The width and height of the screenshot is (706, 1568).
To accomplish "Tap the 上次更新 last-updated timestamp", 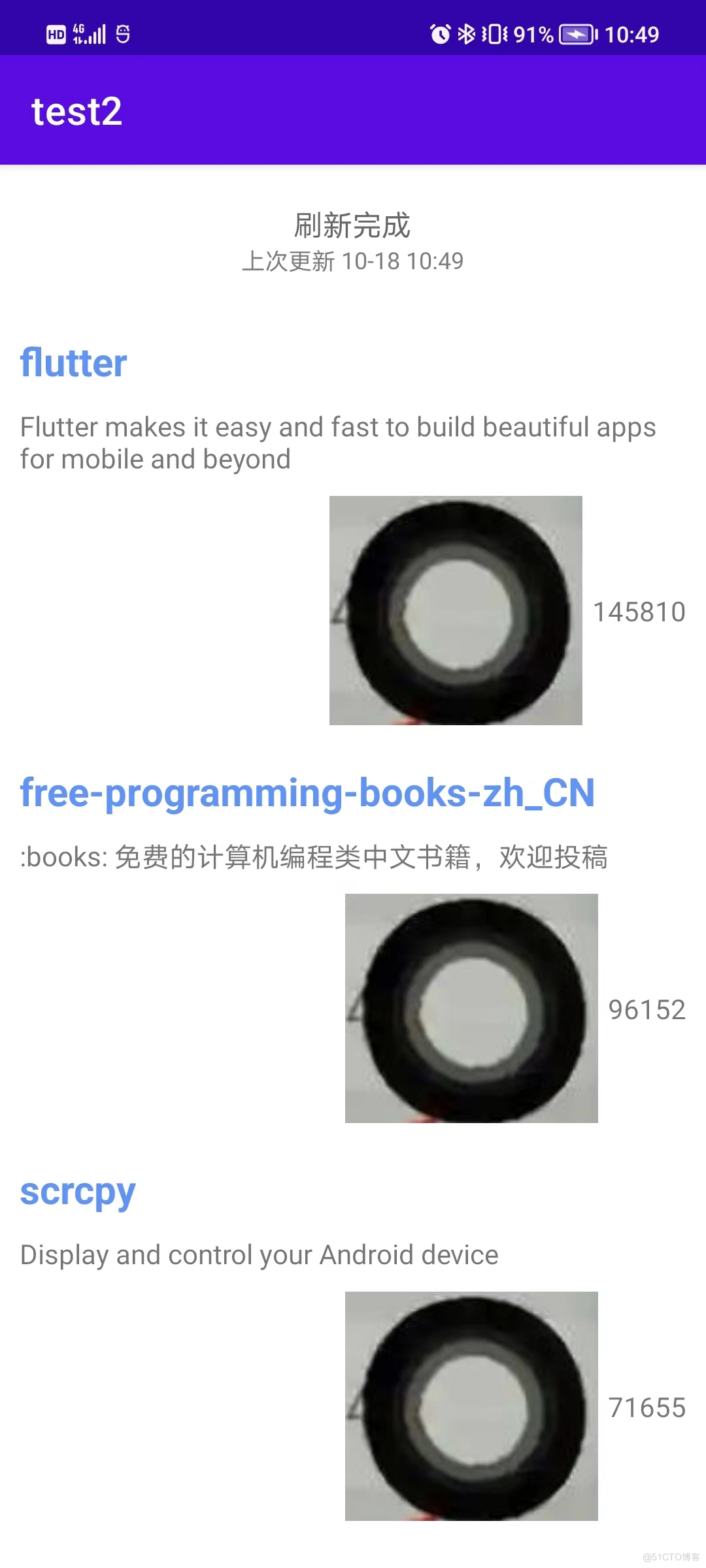I will click(x=353, y=261).
